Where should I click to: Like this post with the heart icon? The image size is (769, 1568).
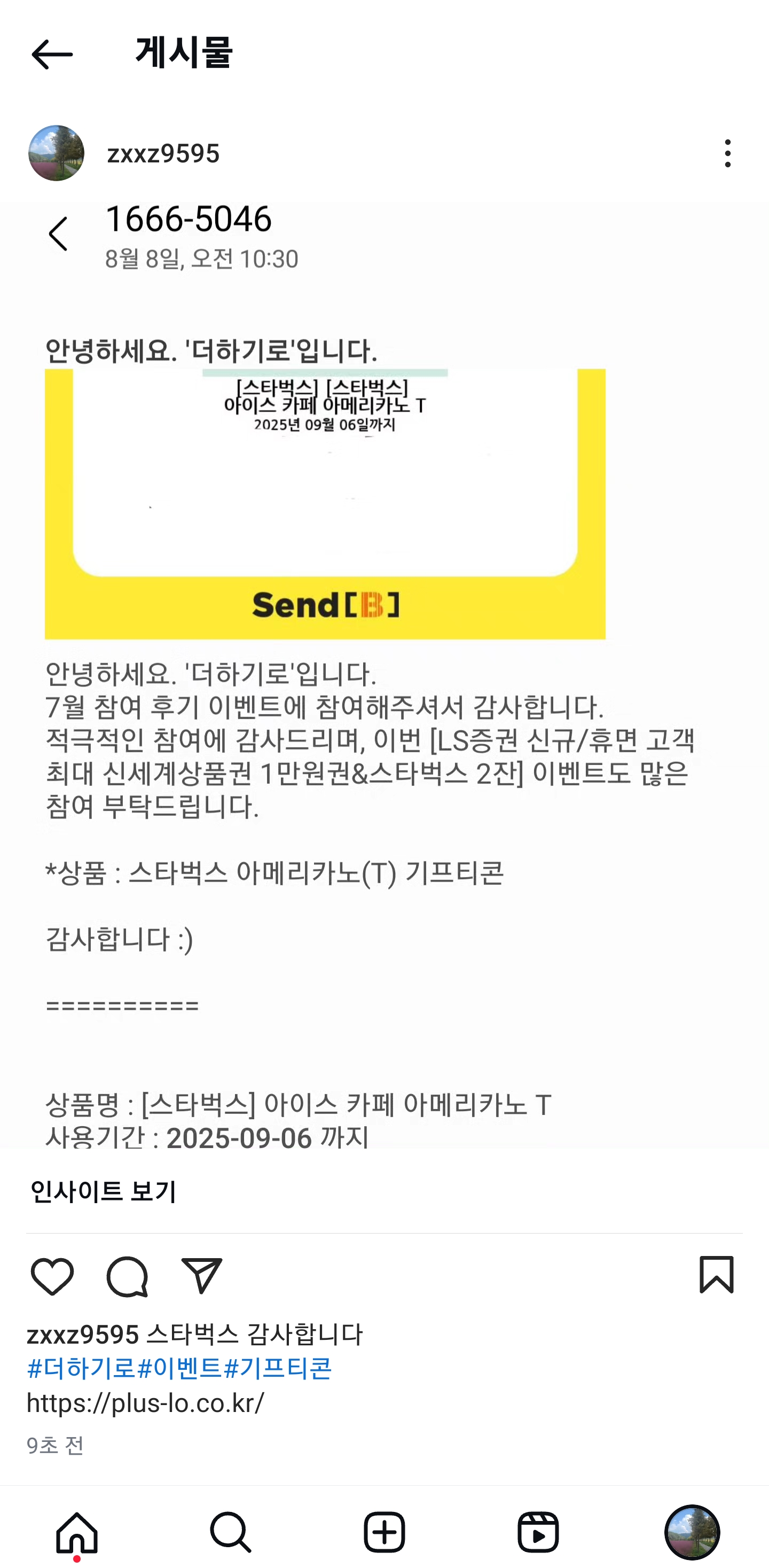click(52, 1275)
